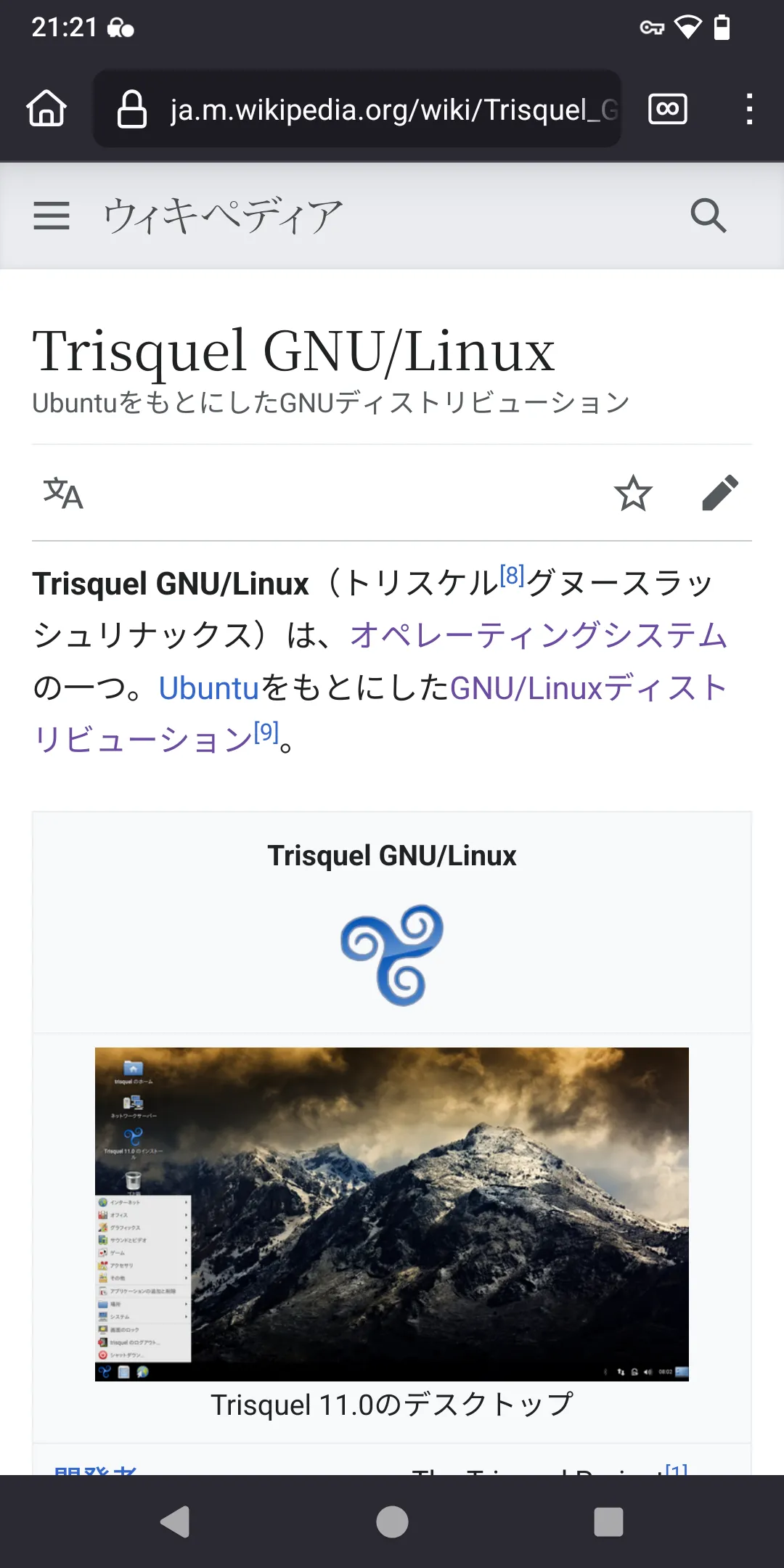Open the browser overflow menu
Viewport: 784px width, 1568px height.
749,109
